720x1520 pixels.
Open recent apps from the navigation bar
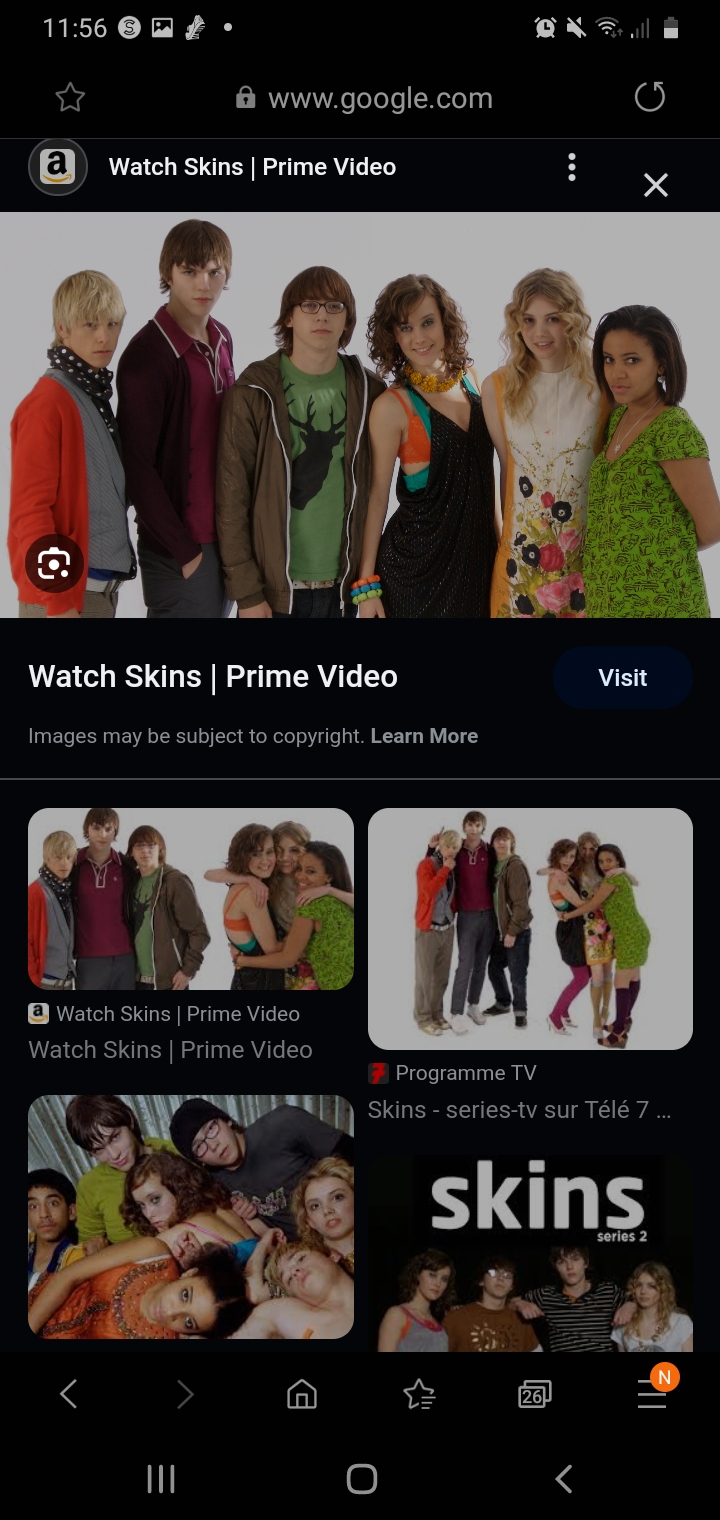pos(161,1479)
